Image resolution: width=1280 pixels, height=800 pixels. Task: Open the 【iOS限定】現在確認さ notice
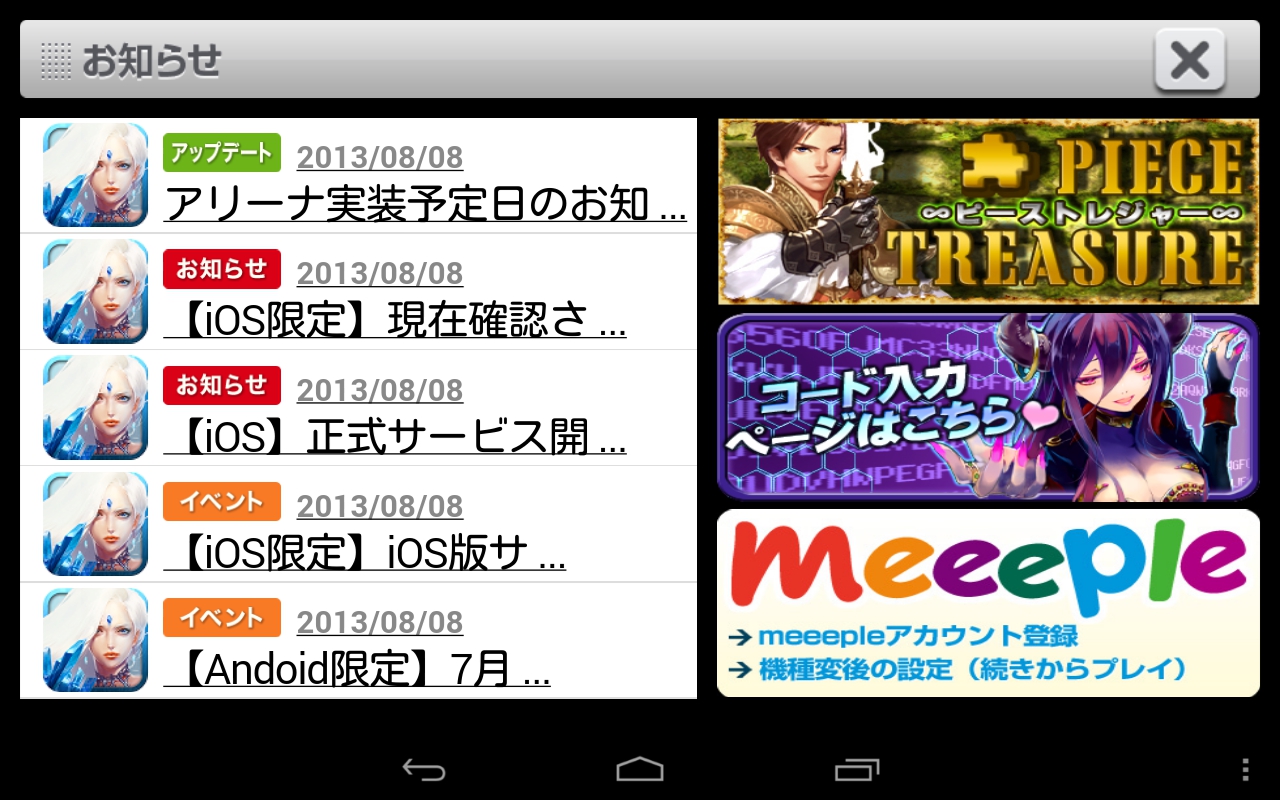(x=395, y=320)
